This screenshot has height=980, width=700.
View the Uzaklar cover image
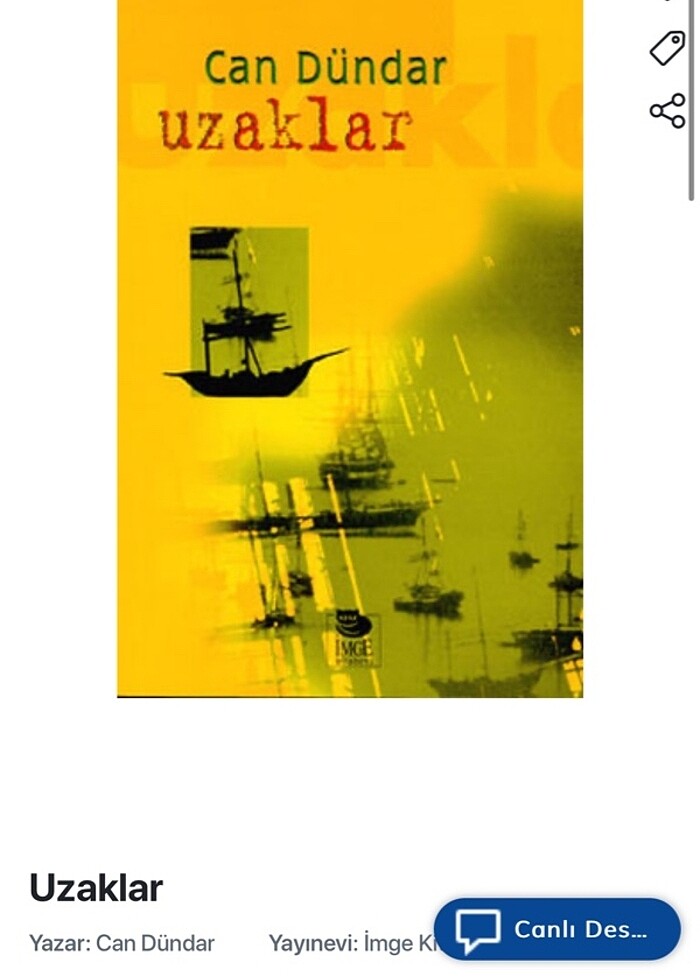350,350
